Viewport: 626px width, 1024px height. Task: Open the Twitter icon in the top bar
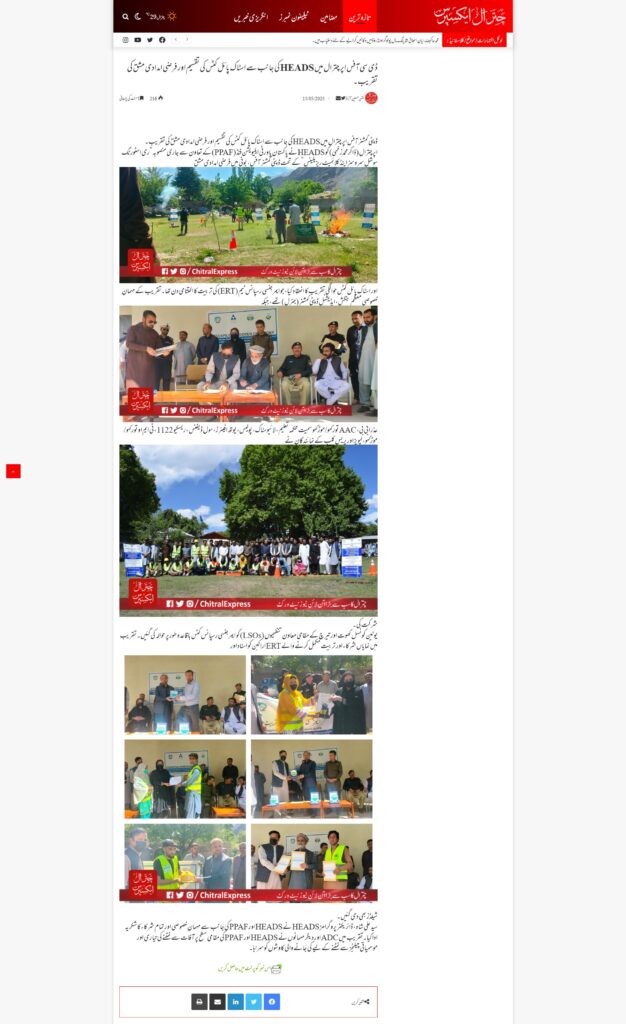(x=150, y=40)
